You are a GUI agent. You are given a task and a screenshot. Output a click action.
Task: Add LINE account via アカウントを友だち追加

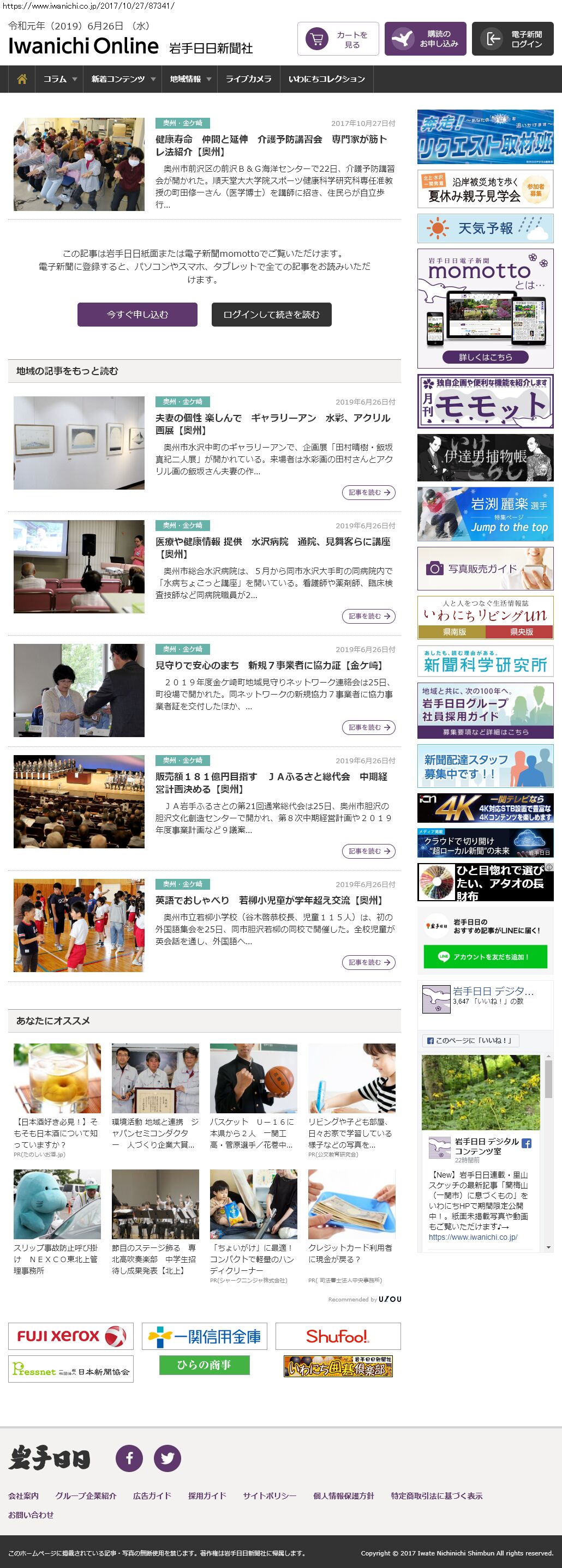tap(485, 957)
